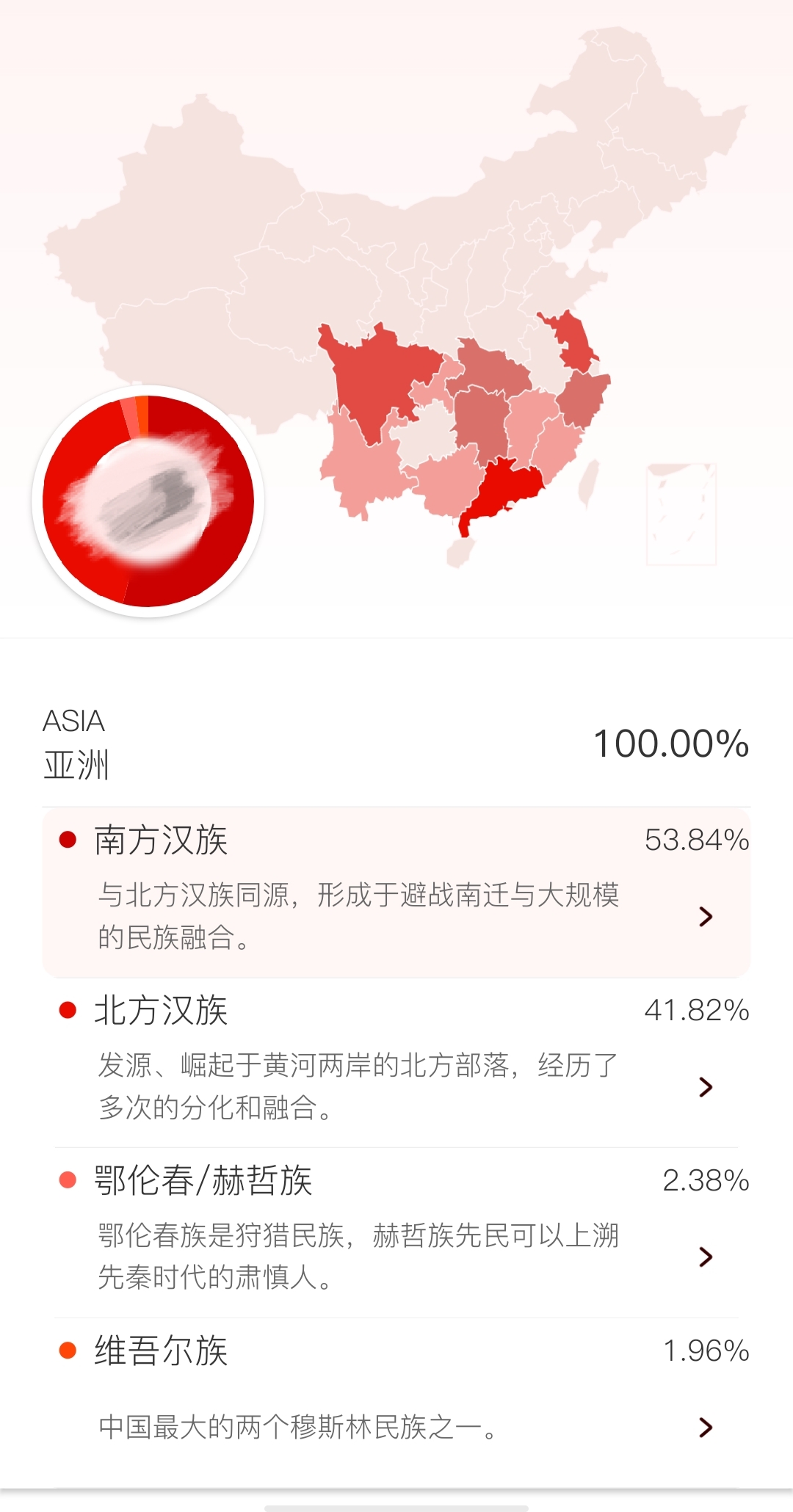Open the 维吾尔族 ancestry row
Image resolution: width=793 pixels, height=1512 pixels.
pyautogui.click(x=396, y=1403)
